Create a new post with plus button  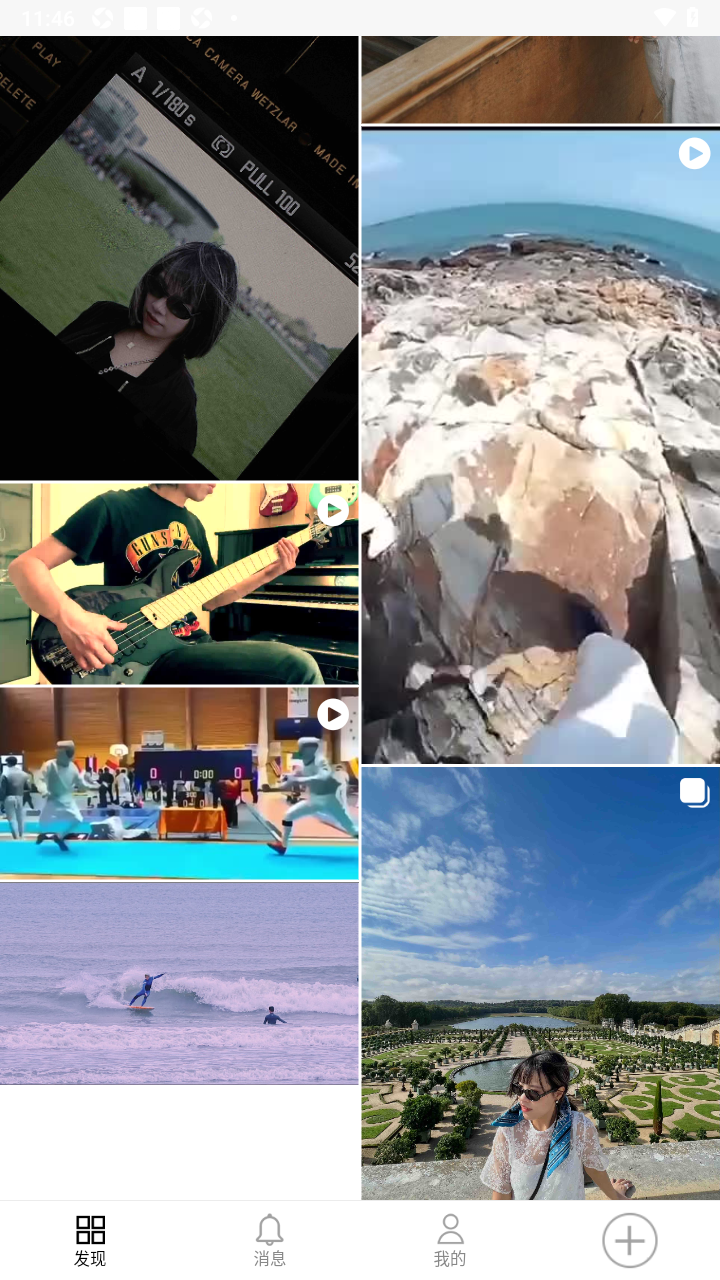pyautogui.click(x=630, y=1241)
